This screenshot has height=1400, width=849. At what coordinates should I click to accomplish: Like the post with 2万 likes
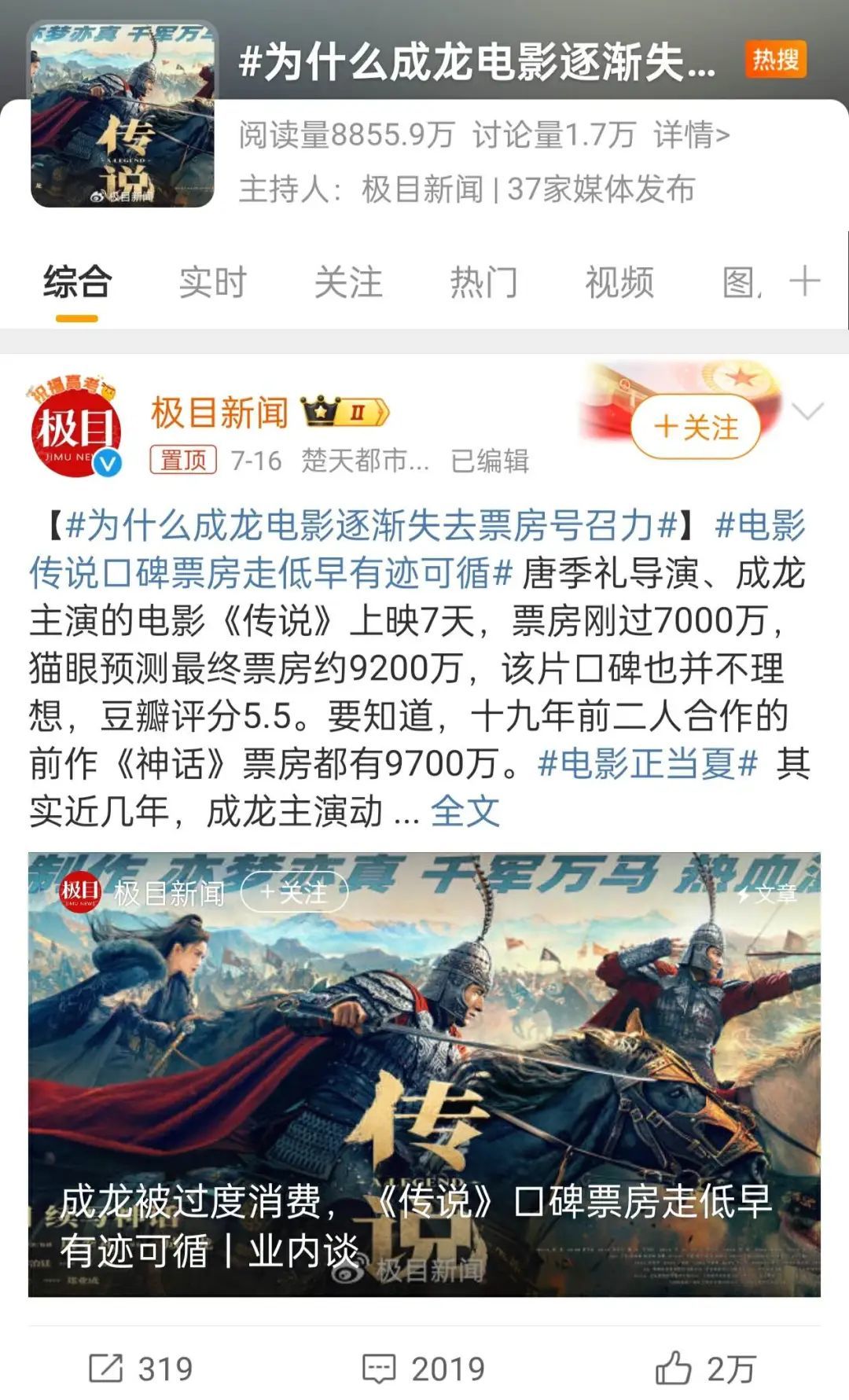[x=705, y=1369]
